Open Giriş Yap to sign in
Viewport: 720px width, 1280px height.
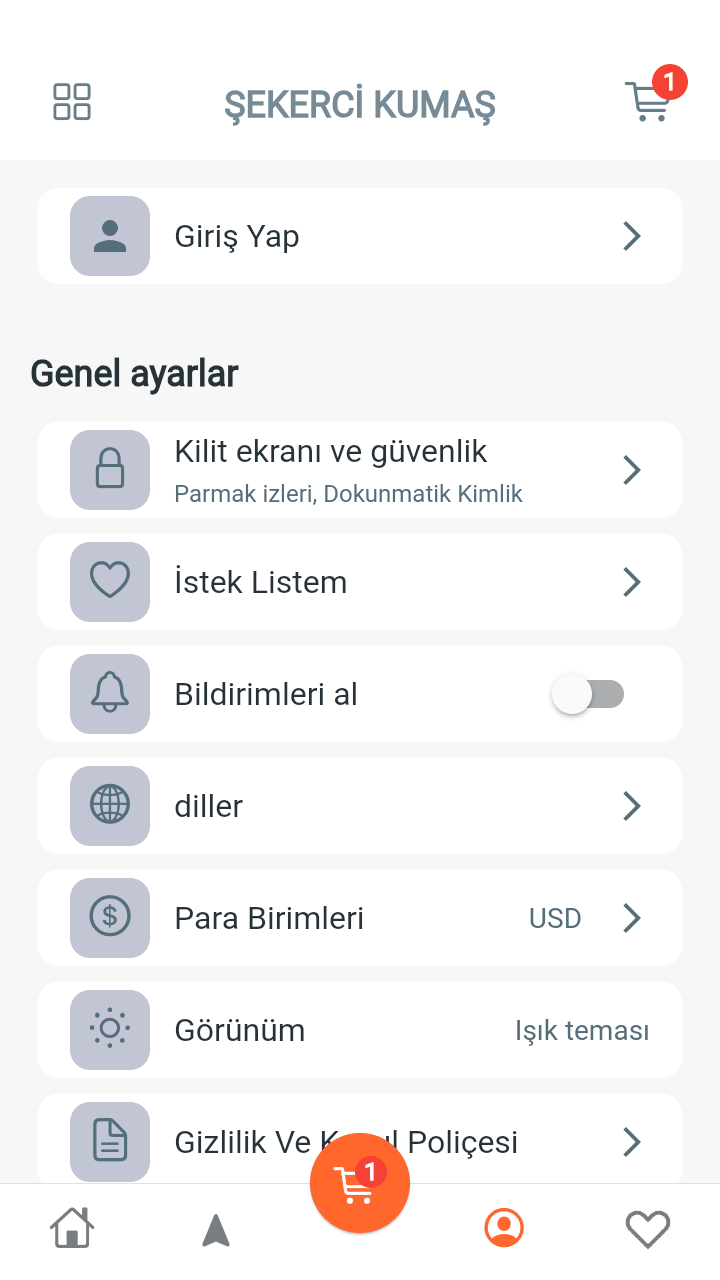360,236
